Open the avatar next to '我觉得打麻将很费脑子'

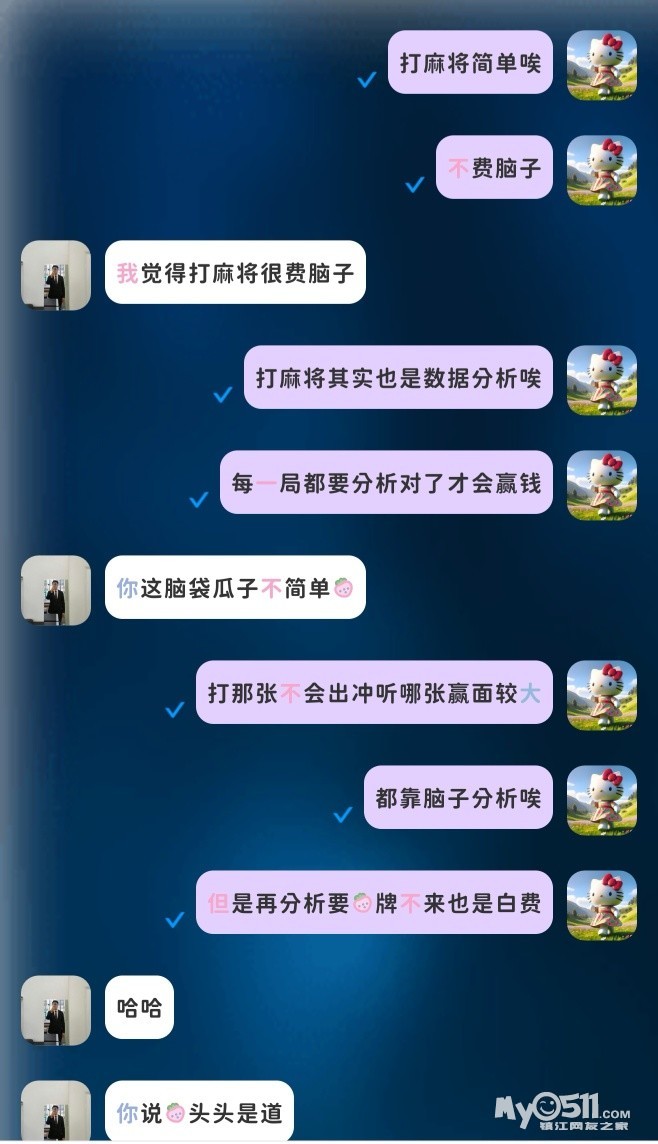click(56, 275)
